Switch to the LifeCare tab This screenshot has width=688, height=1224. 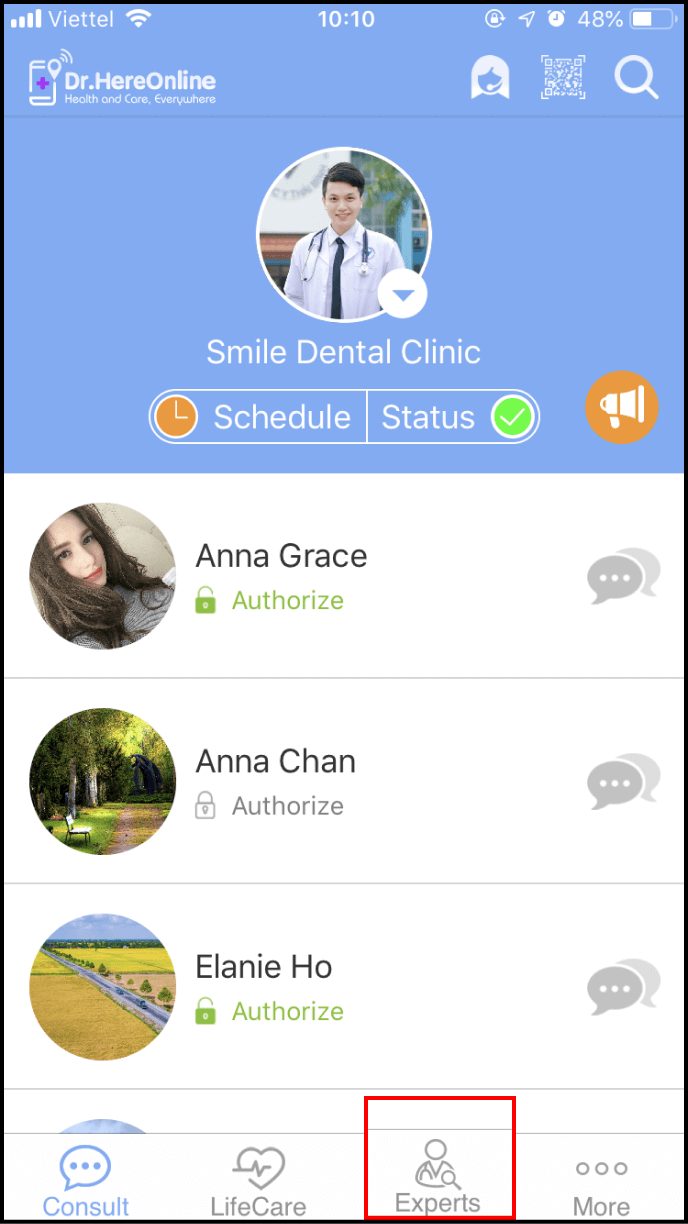[x=258, y=1180]
